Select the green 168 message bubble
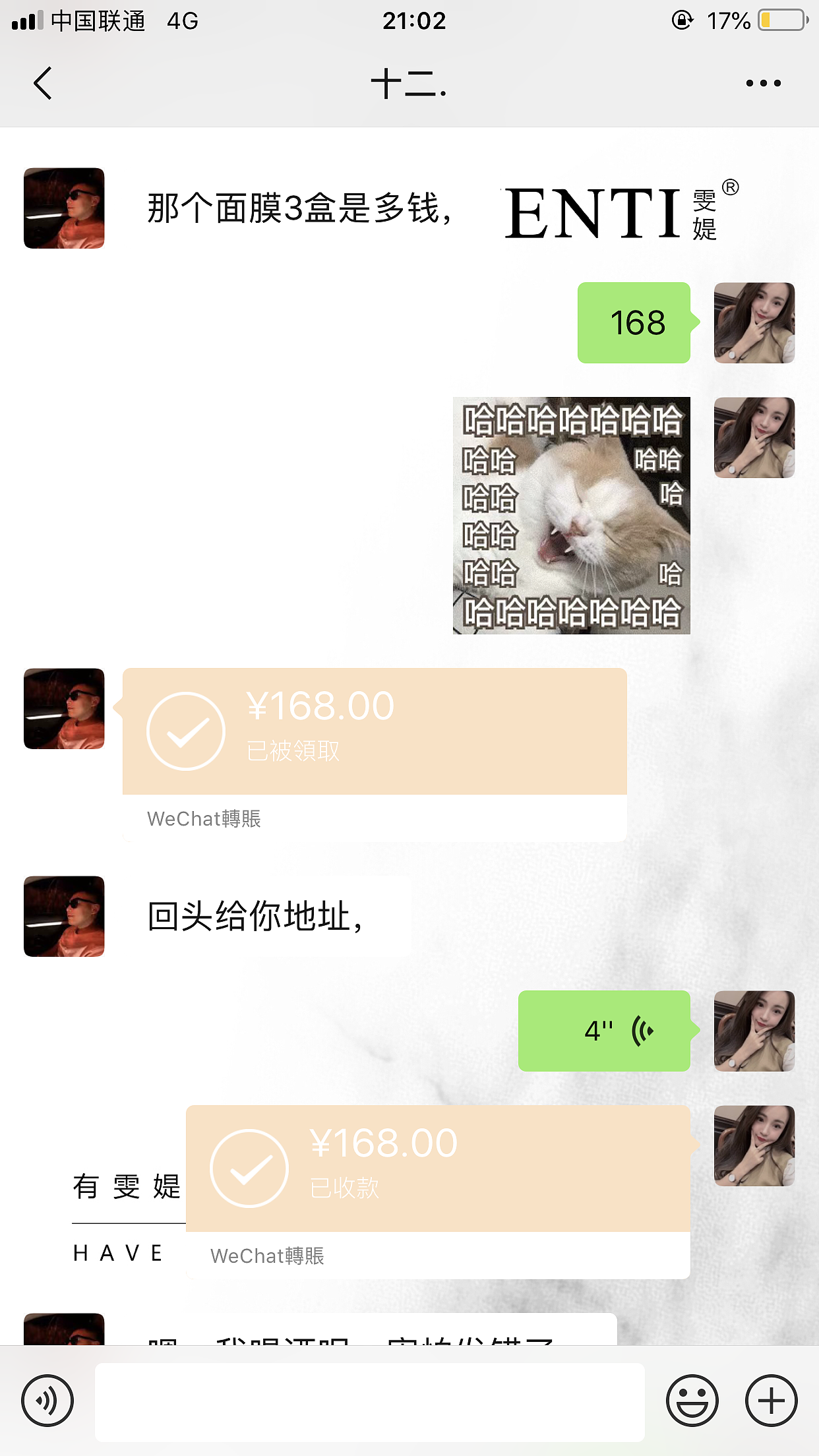This screenshot has width=819, height=1456. [634, 322]
